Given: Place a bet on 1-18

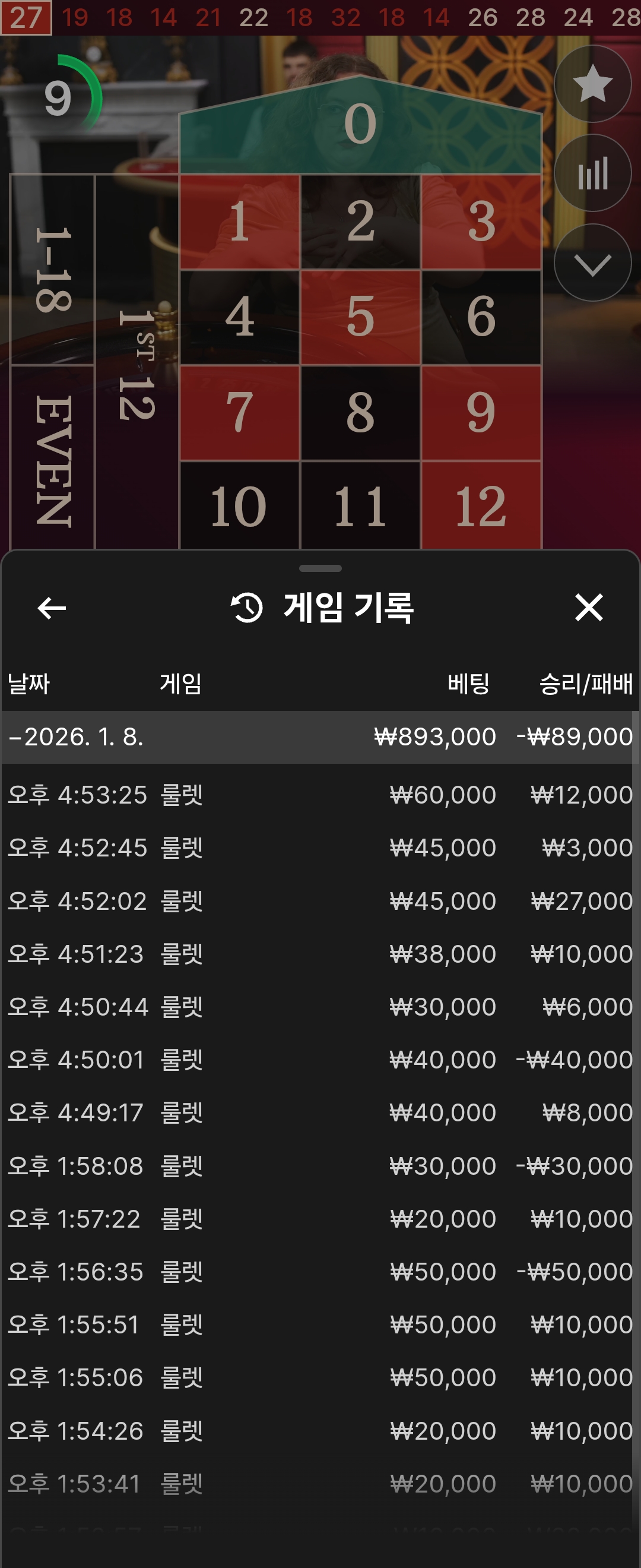Looking at the screenshot, I should pyautogui.click(x=53, y=270).
